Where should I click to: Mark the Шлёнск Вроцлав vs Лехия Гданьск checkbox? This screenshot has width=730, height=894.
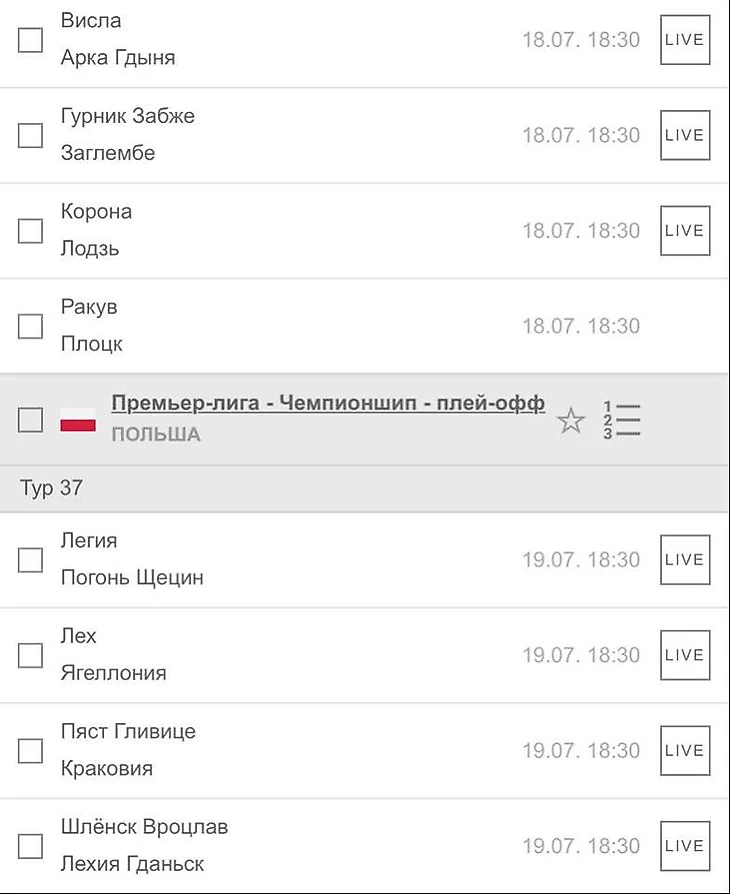pyautogui.click(x=31, y=846)
